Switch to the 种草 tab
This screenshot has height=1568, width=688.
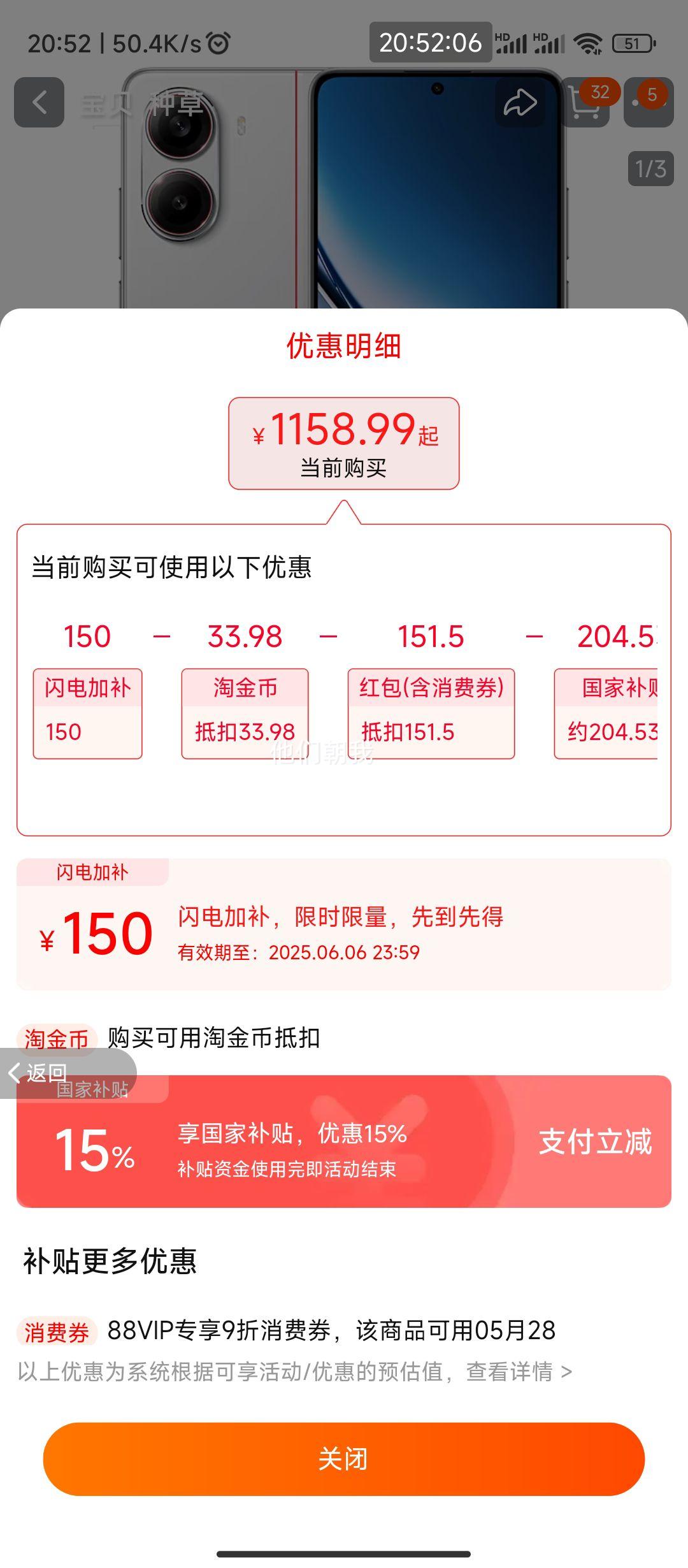tap(178, 102)
